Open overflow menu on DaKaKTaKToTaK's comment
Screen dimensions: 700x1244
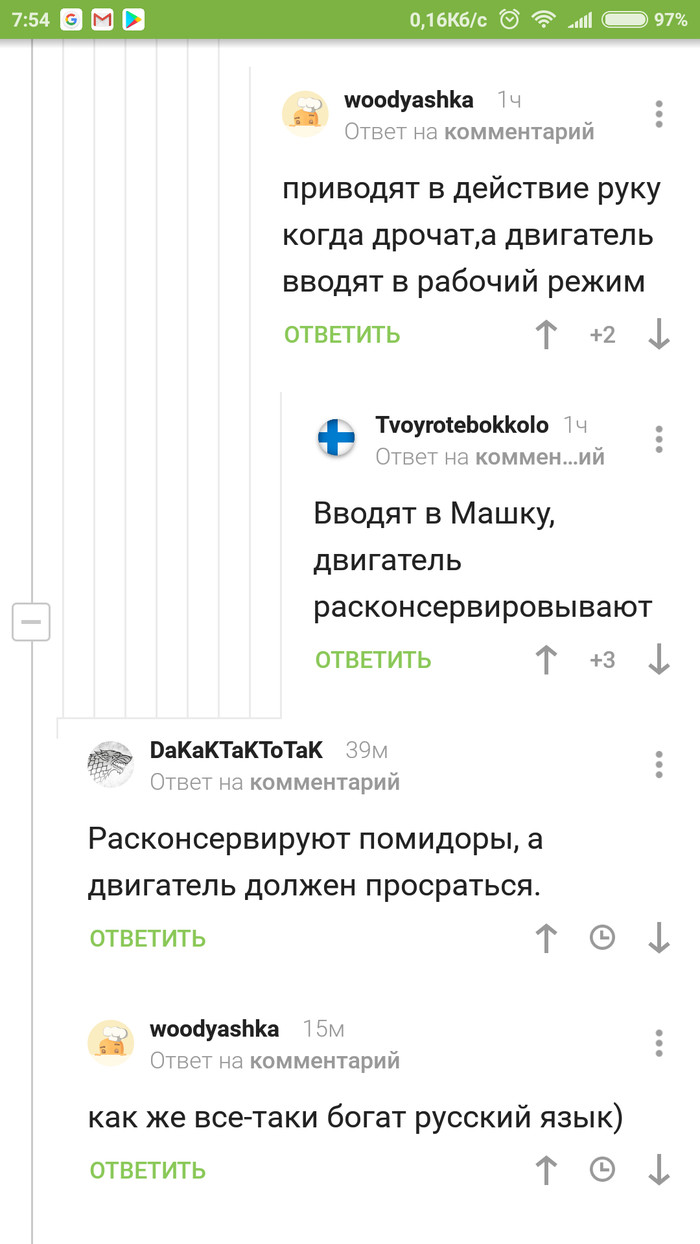659,764
